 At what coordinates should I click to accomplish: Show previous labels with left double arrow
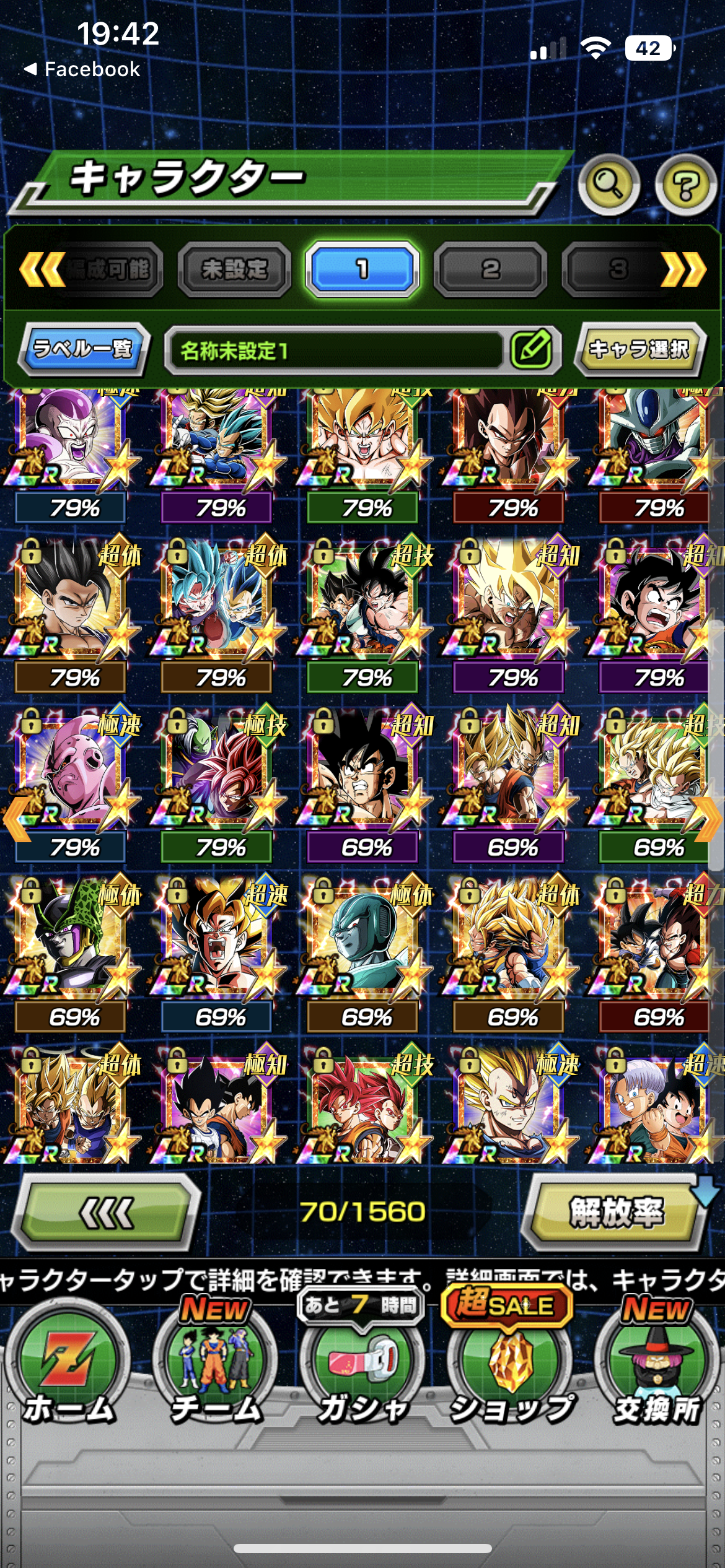42,269
